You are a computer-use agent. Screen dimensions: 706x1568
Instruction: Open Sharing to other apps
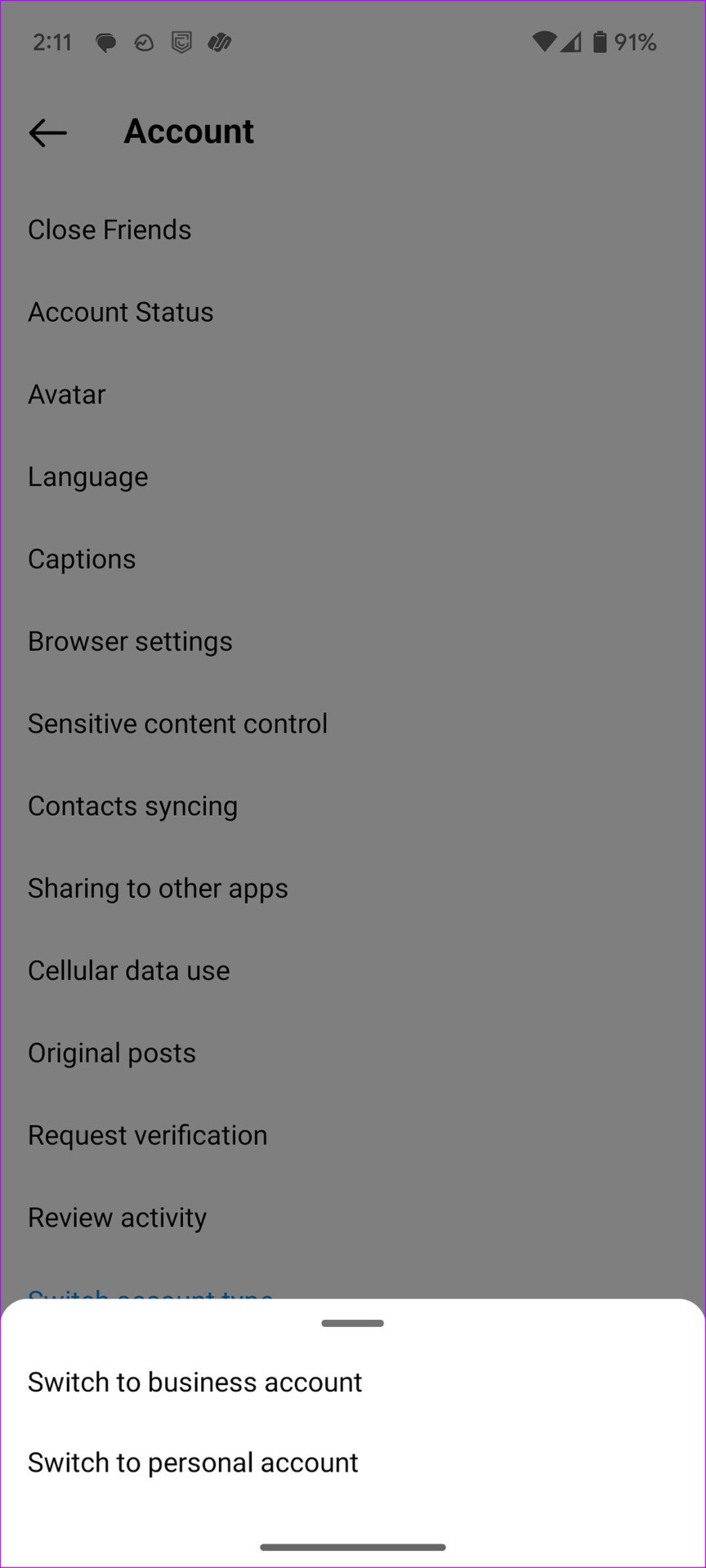click(x=353, y=889)
